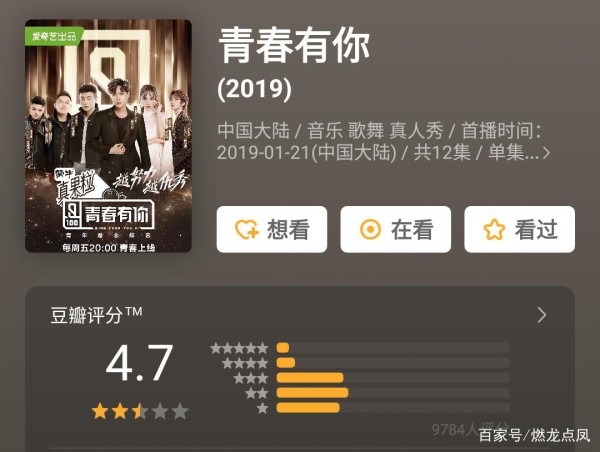600x452 pixels.
Task: Expand the show's details info line
Action: tap(545, 153)
